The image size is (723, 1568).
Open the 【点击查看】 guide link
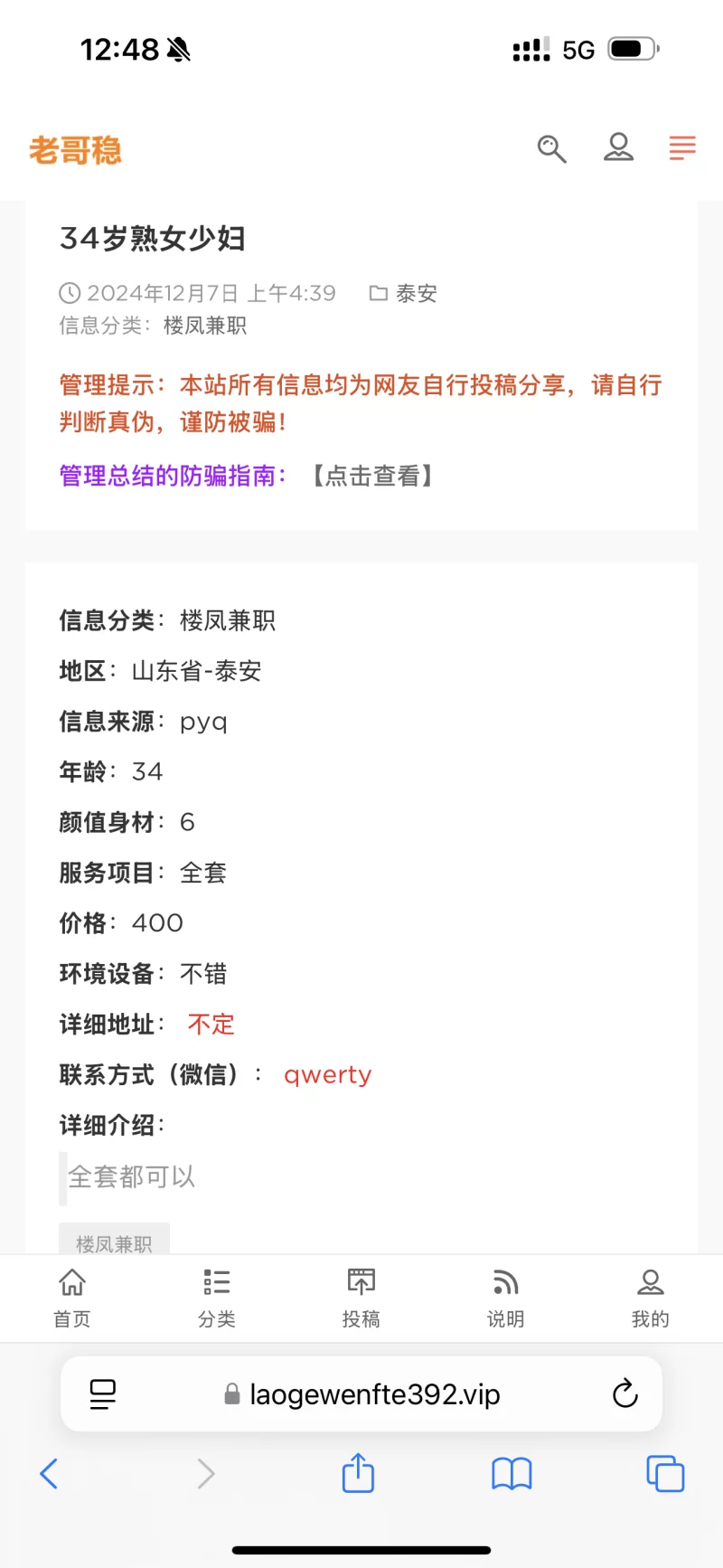pos(372,476)
